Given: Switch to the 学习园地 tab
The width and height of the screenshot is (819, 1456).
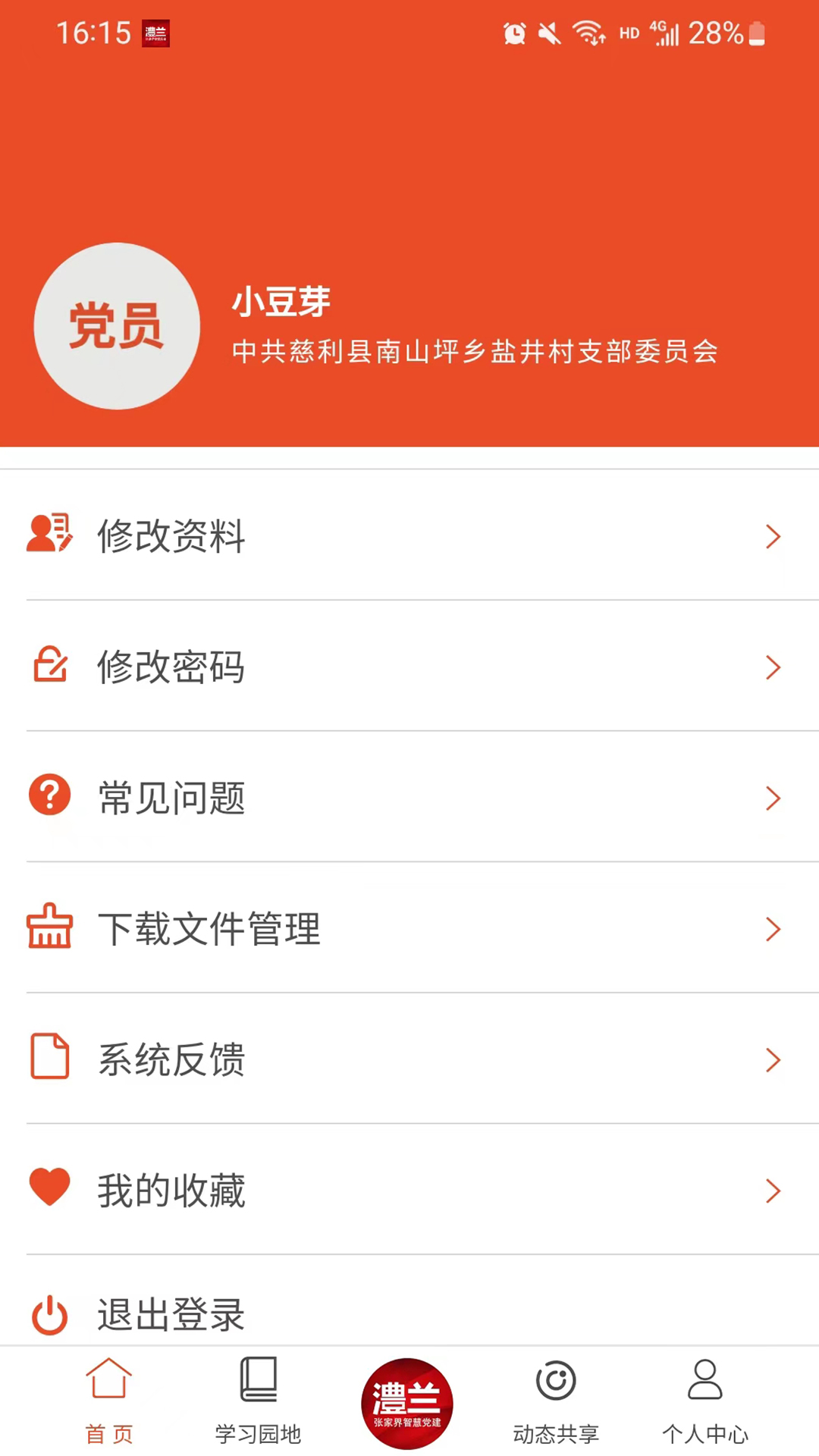Looking at the screenshot, I should [x=258, y=1401].
